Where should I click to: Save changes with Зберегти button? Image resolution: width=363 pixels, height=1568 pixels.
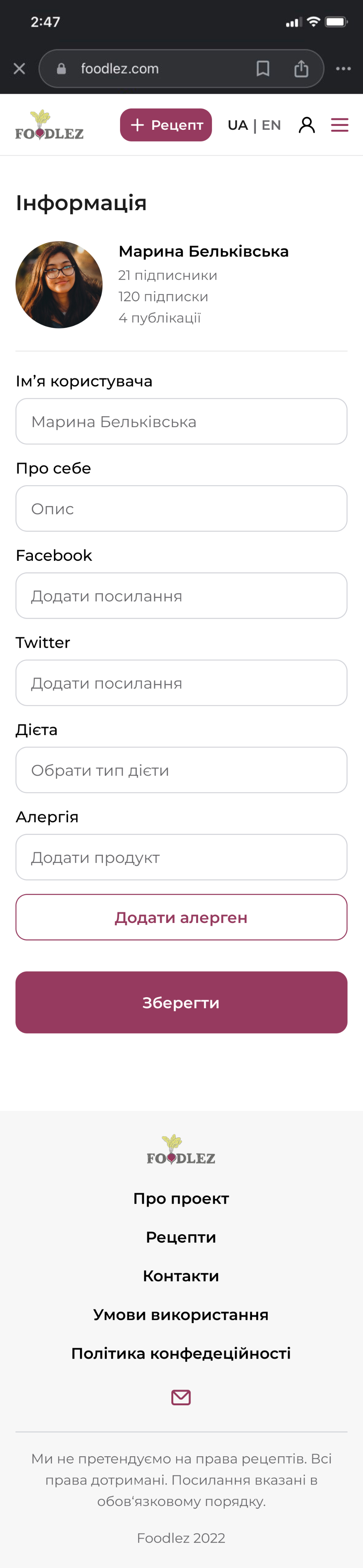point(181,1003)
